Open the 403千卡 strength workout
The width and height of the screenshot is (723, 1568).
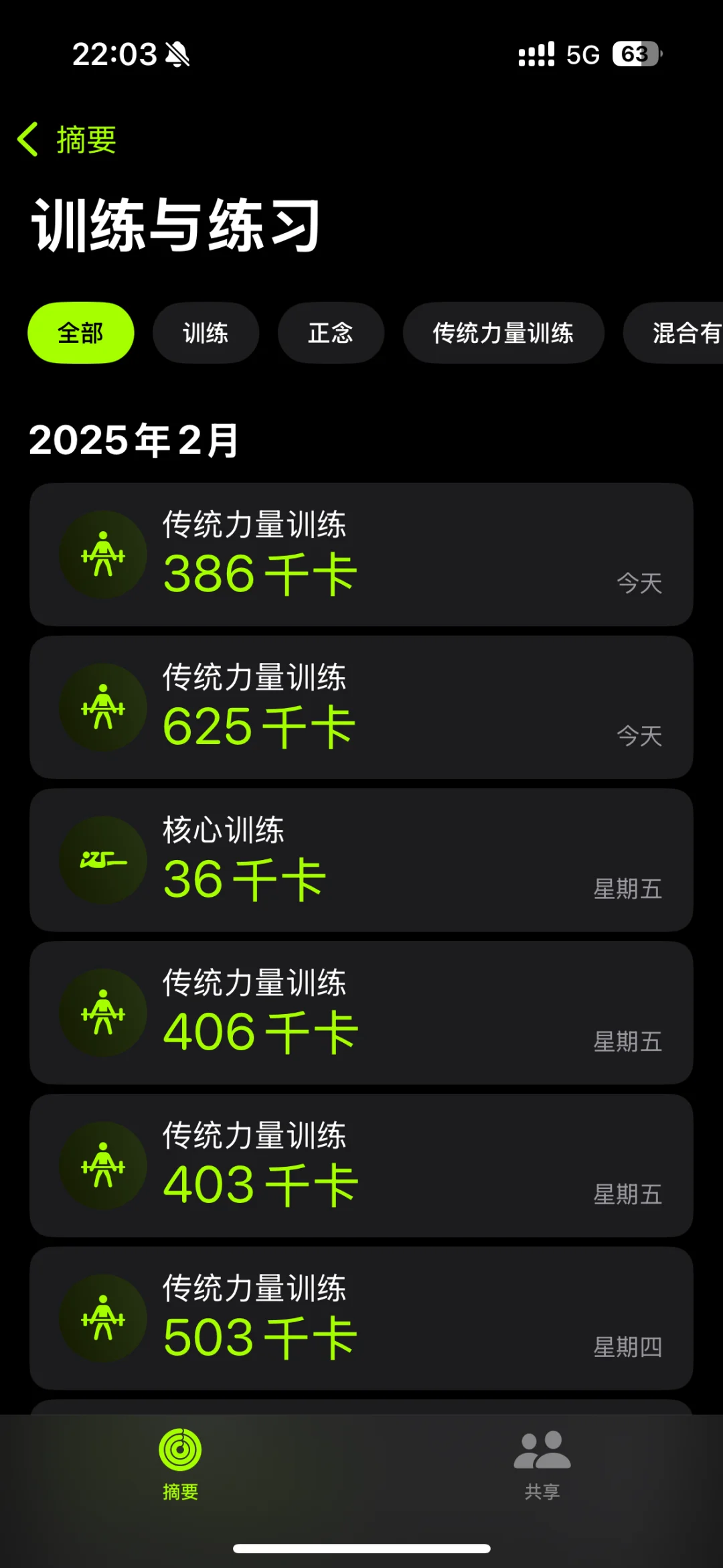tap(361, 1165)
